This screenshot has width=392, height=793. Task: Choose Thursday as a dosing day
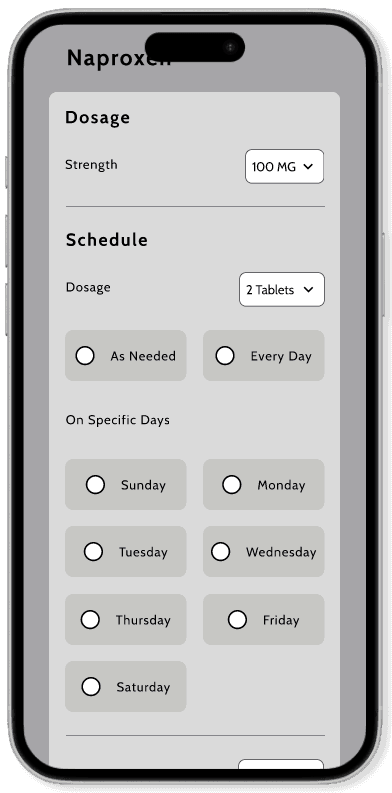pyautogui.click(x=125, y=620)
